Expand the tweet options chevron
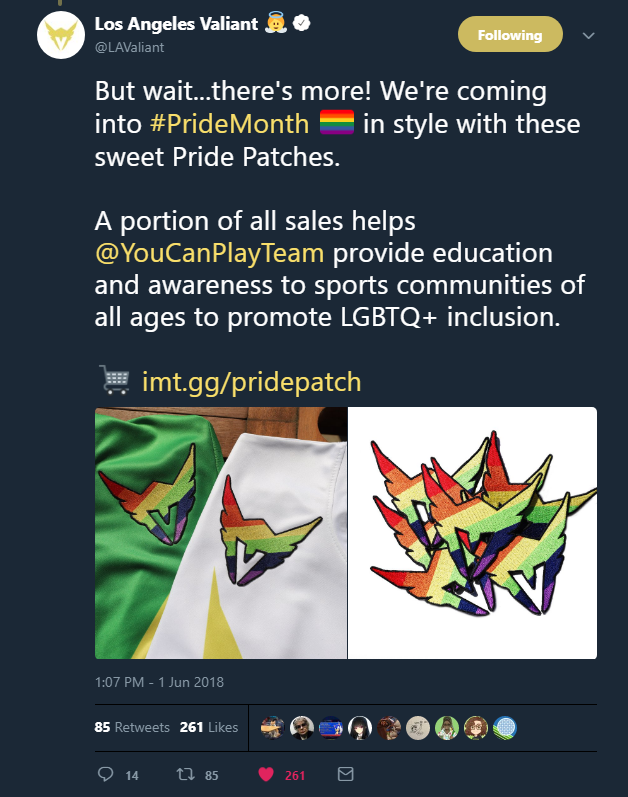Viewport: 628px width, 797px height. (x=588, y=35)
